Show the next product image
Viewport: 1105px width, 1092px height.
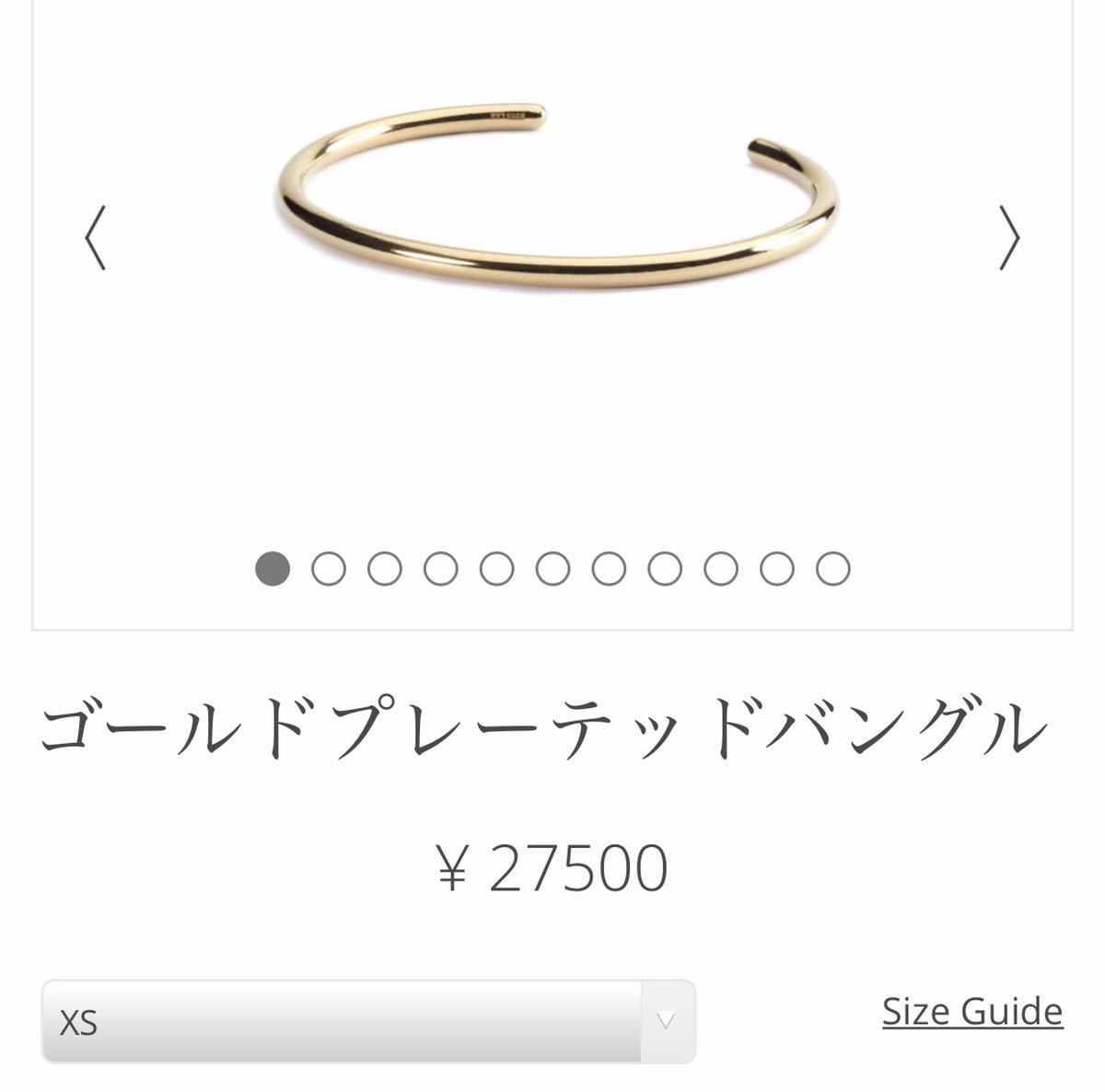coord(1010,238)
